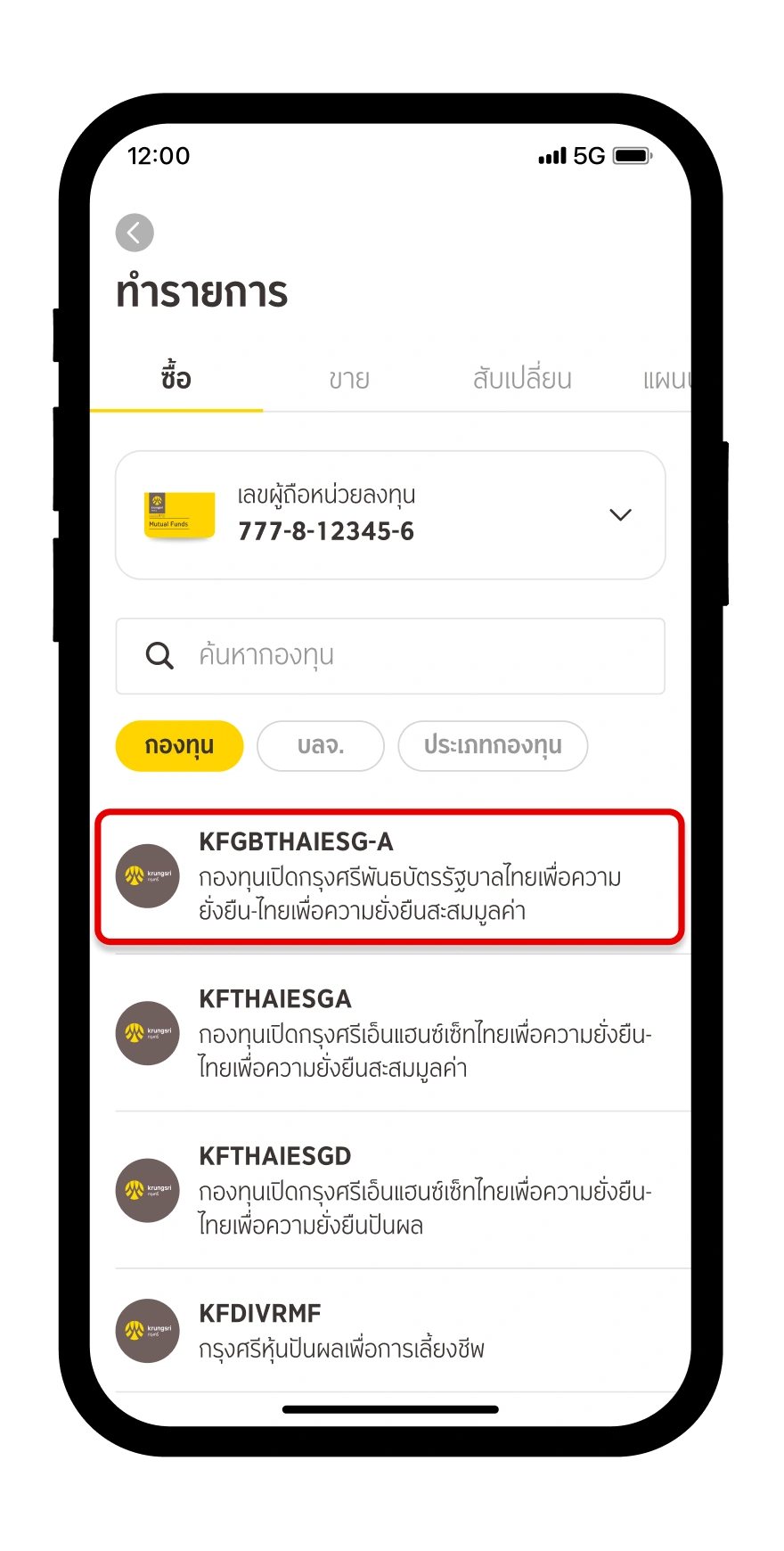Open the highlighted KFGBTHAIESG-A fund
This screenshot has width=784, height=1551.
390,876
